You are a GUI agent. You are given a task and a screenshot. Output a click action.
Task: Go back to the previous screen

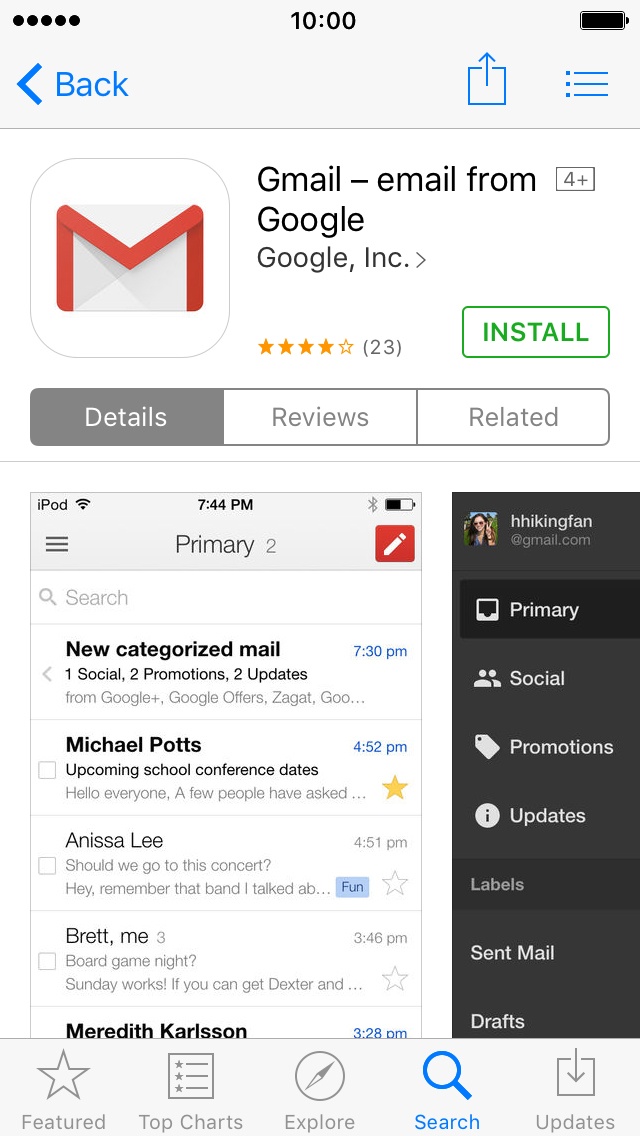point(72,84)
